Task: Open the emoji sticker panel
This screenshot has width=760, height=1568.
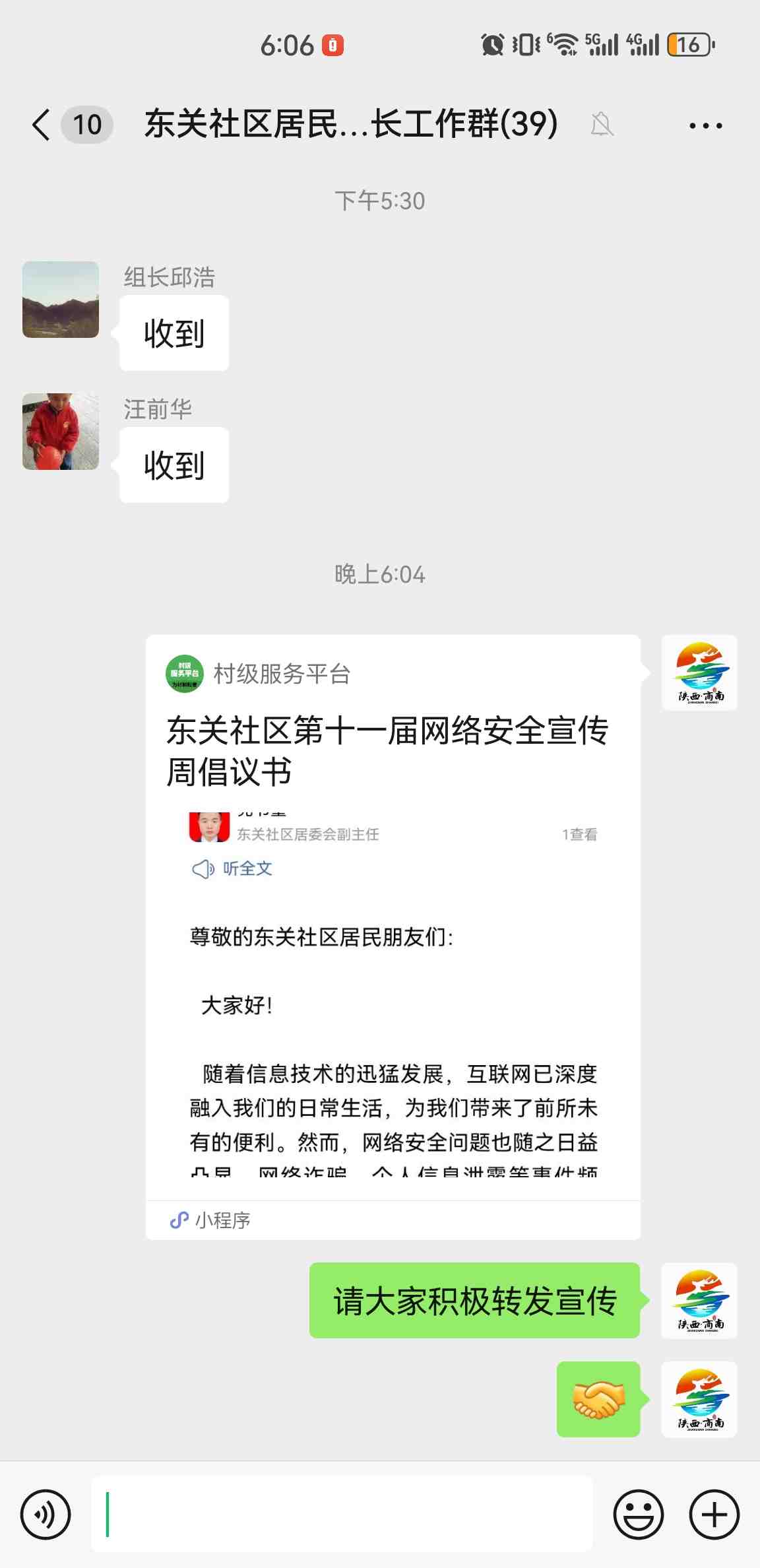Action: tap(638, 1515)
